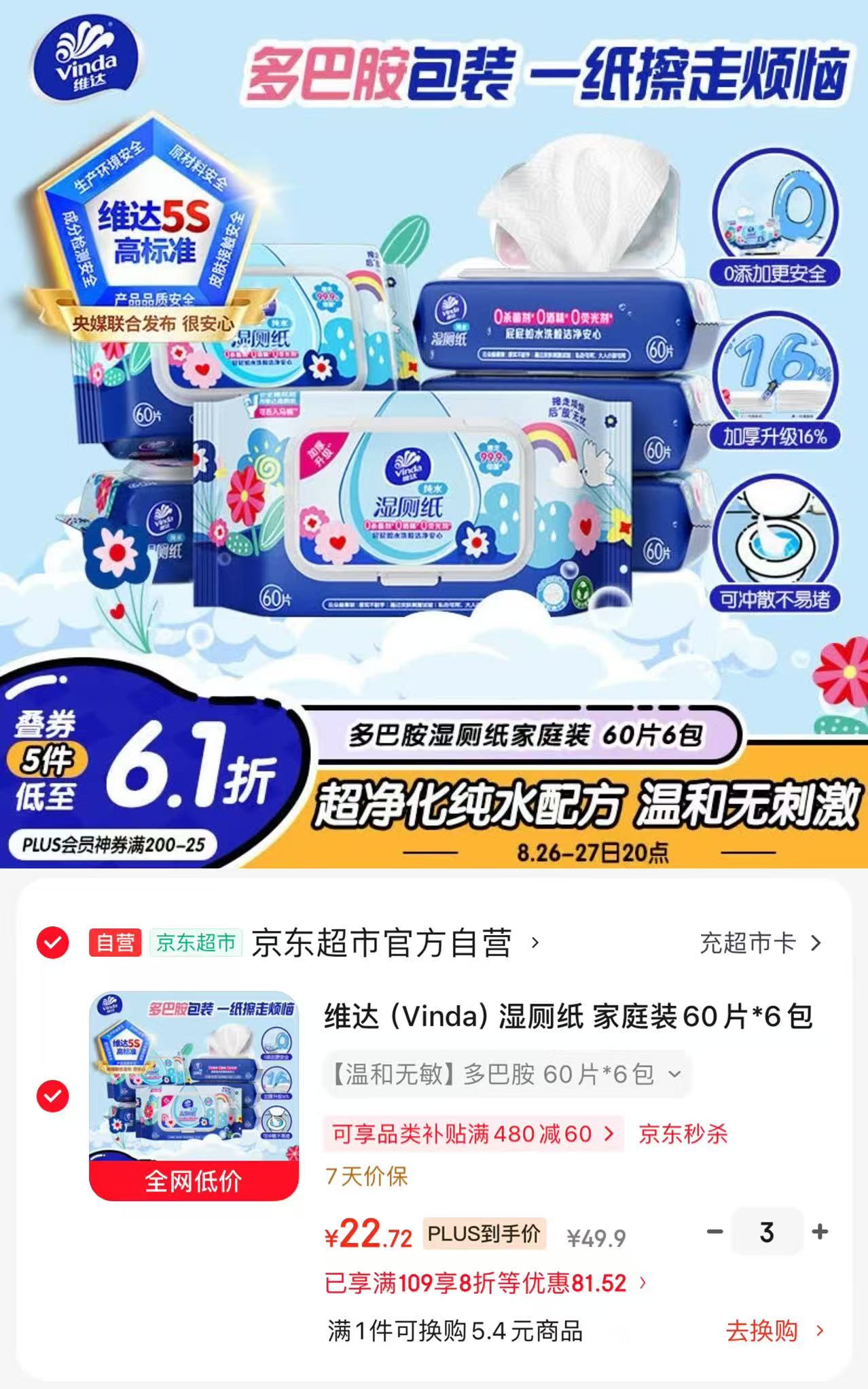Viewport: 868px width, 1389px height.
Task: Expand the 多巴胺 60片*6包 variant dropdown
Action: tap(507, 1074)
